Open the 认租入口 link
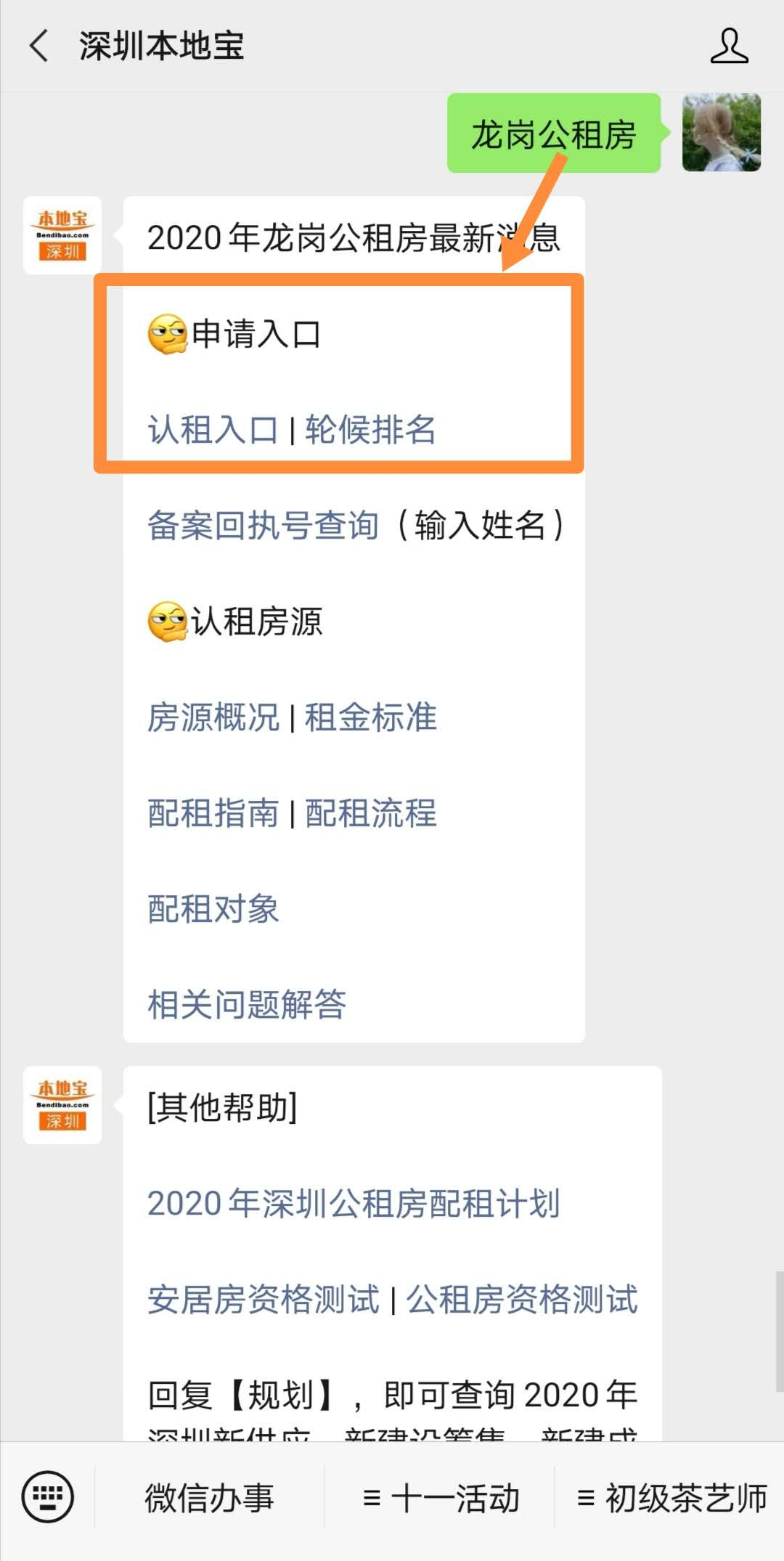The image size is (784, 1561). [213, 430]
